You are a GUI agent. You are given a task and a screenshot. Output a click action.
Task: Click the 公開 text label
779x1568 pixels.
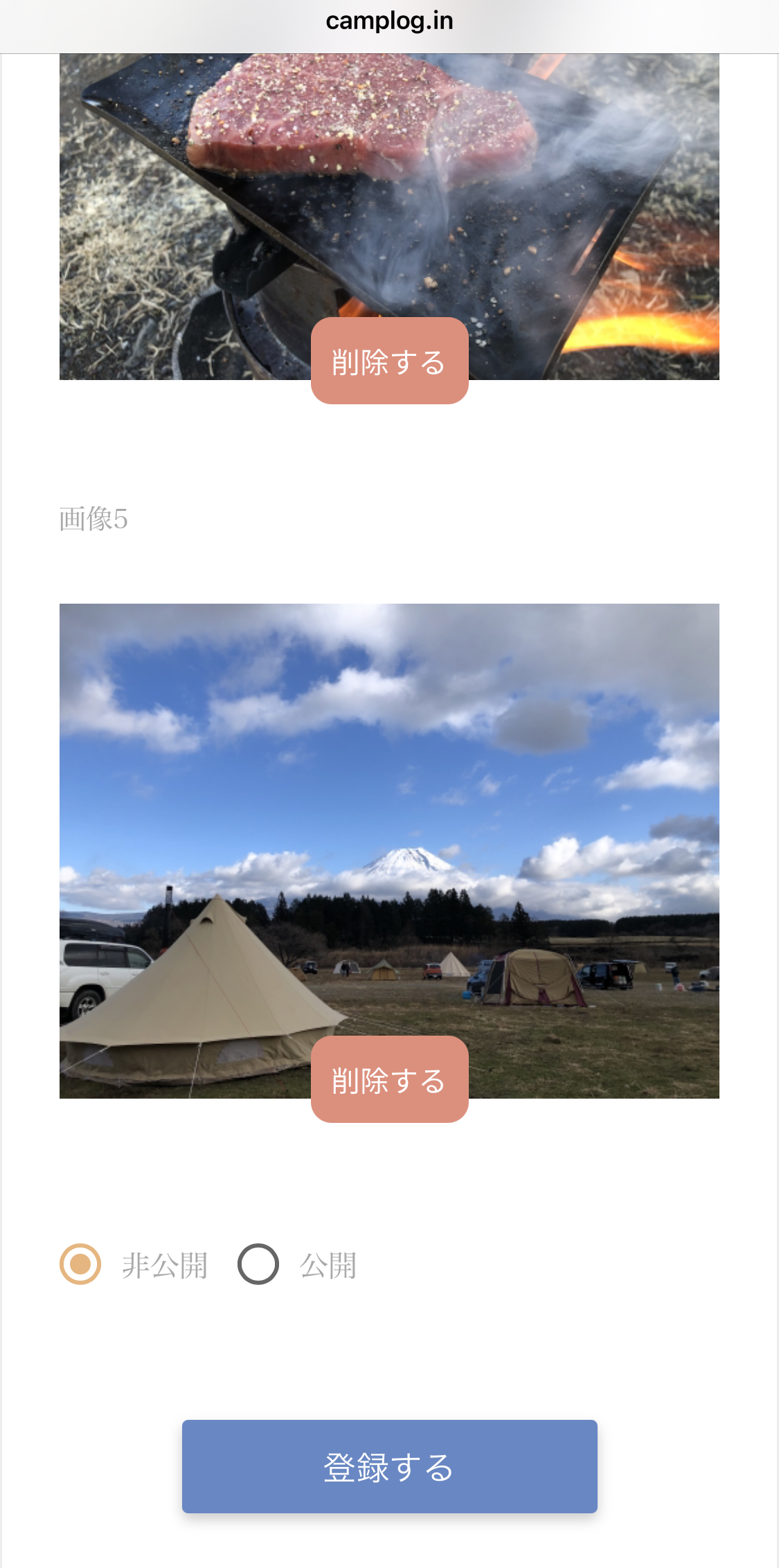(328, 1264)
